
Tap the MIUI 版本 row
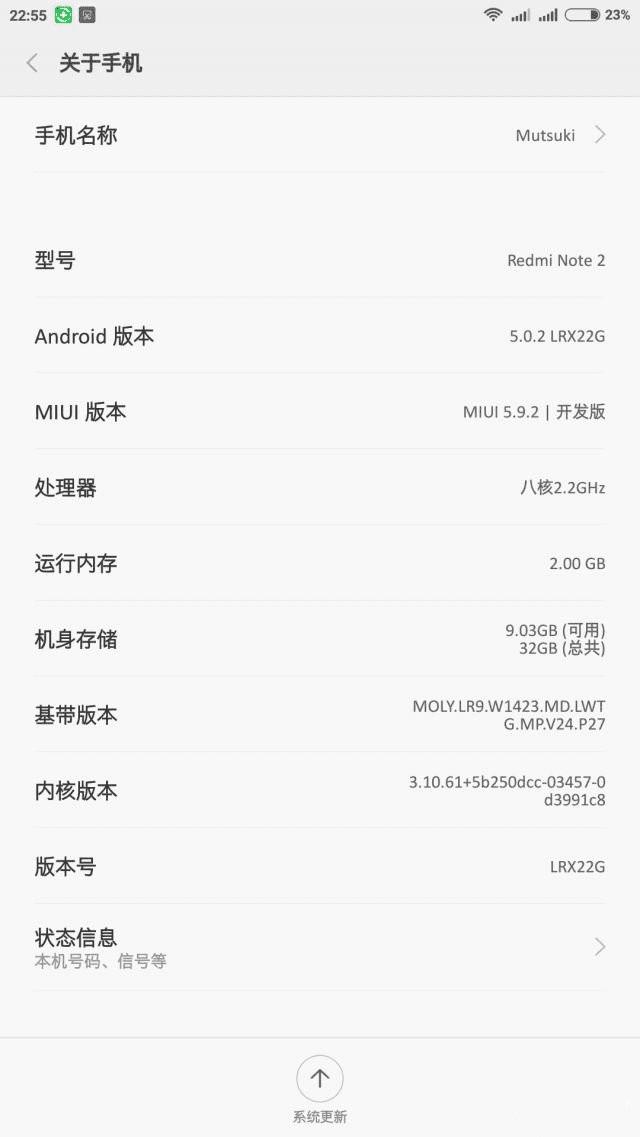coord(320,412)
